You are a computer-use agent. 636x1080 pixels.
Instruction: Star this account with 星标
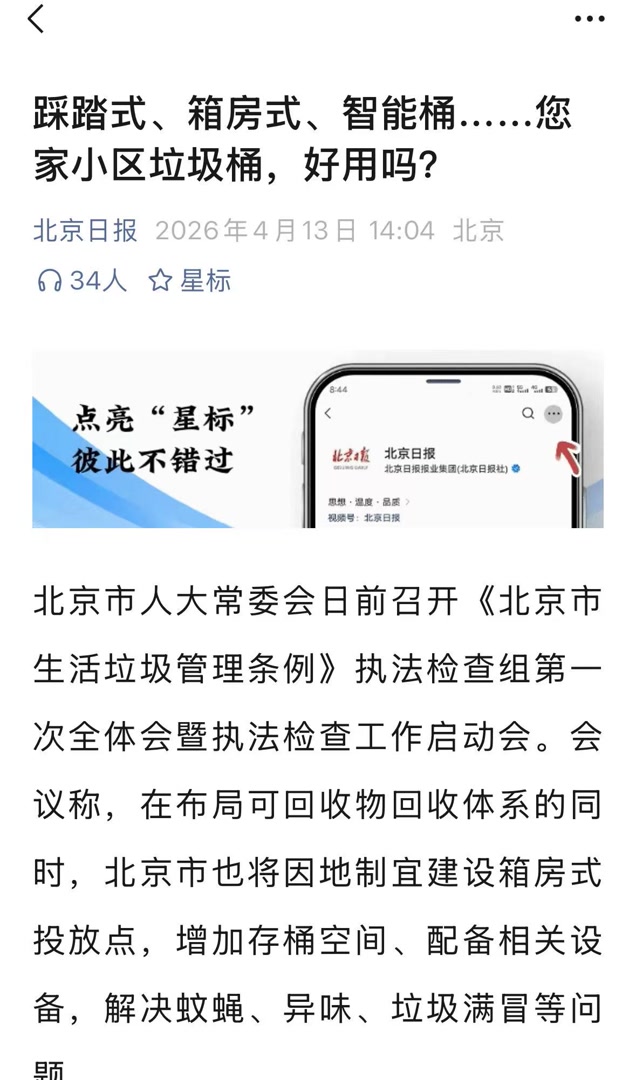(x=190, y=281)
